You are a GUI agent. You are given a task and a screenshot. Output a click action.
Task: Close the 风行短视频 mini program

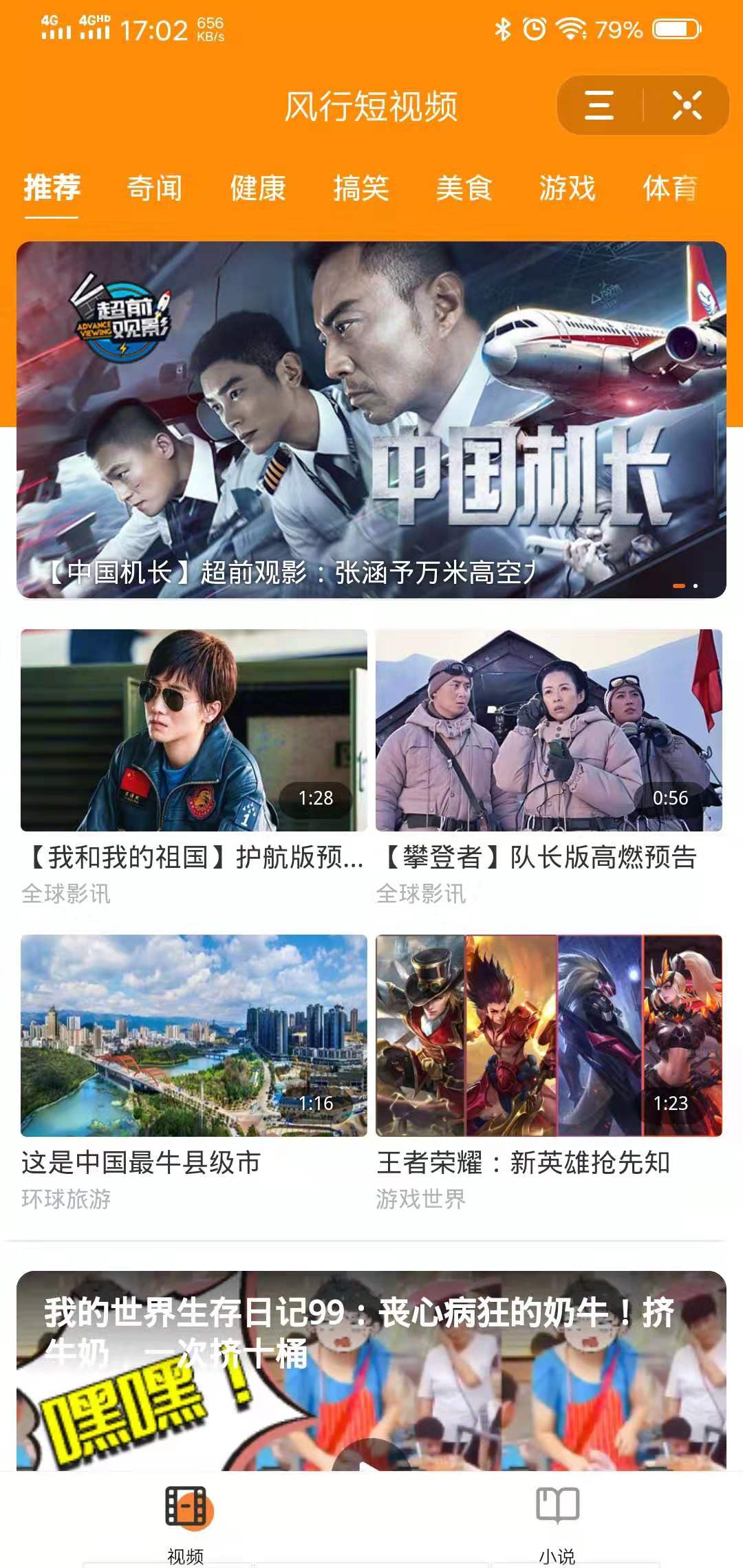pyautogui.click(x=687, y=106)
